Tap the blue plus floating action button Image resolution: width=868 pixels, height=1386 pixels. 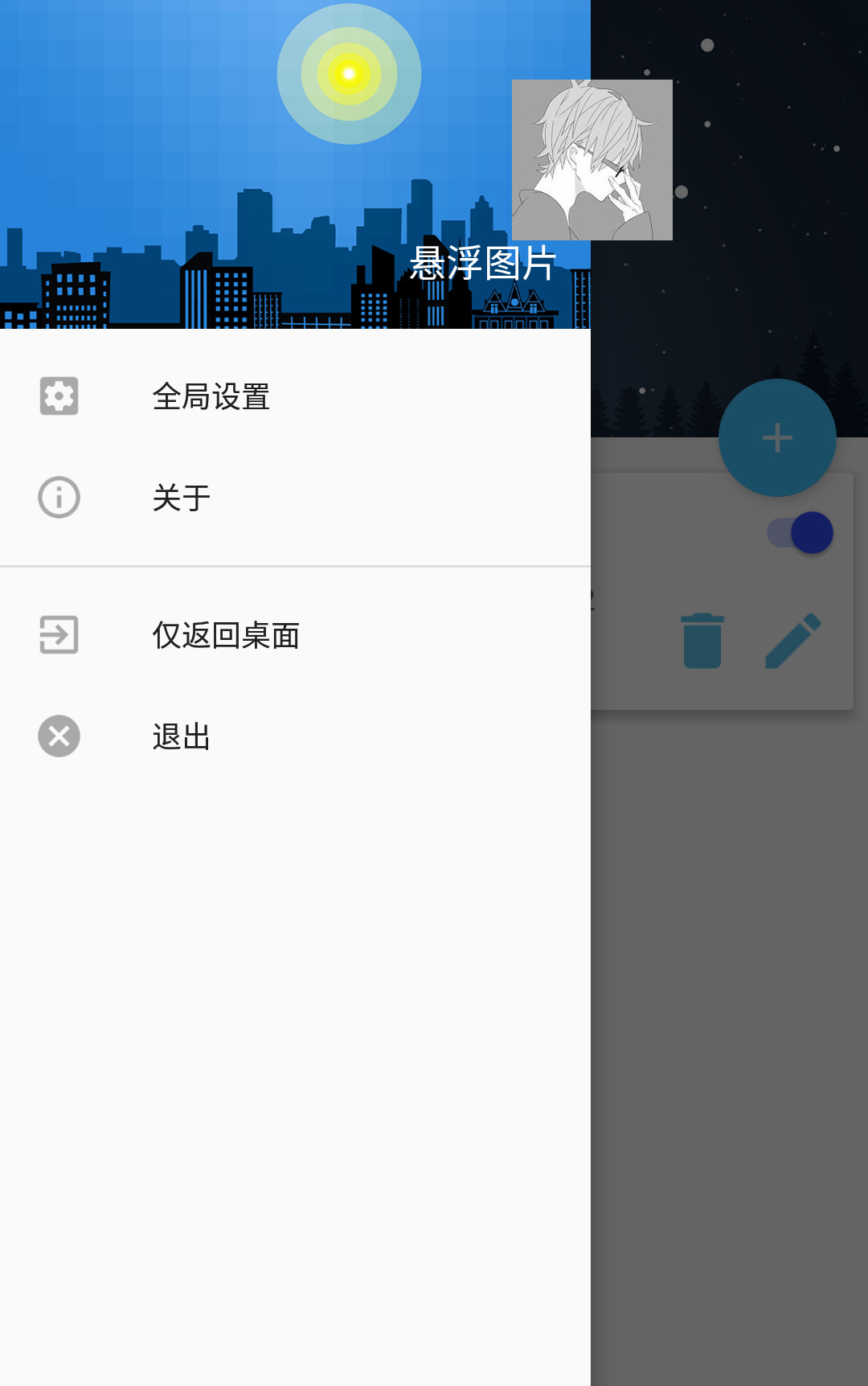(x=776, y=439)
